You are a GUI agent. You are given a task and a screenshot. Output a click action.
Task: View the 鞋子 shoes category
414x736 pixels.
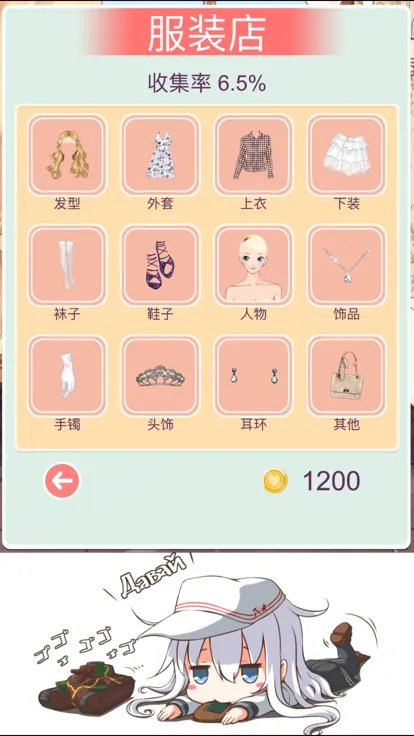[160, 266]
